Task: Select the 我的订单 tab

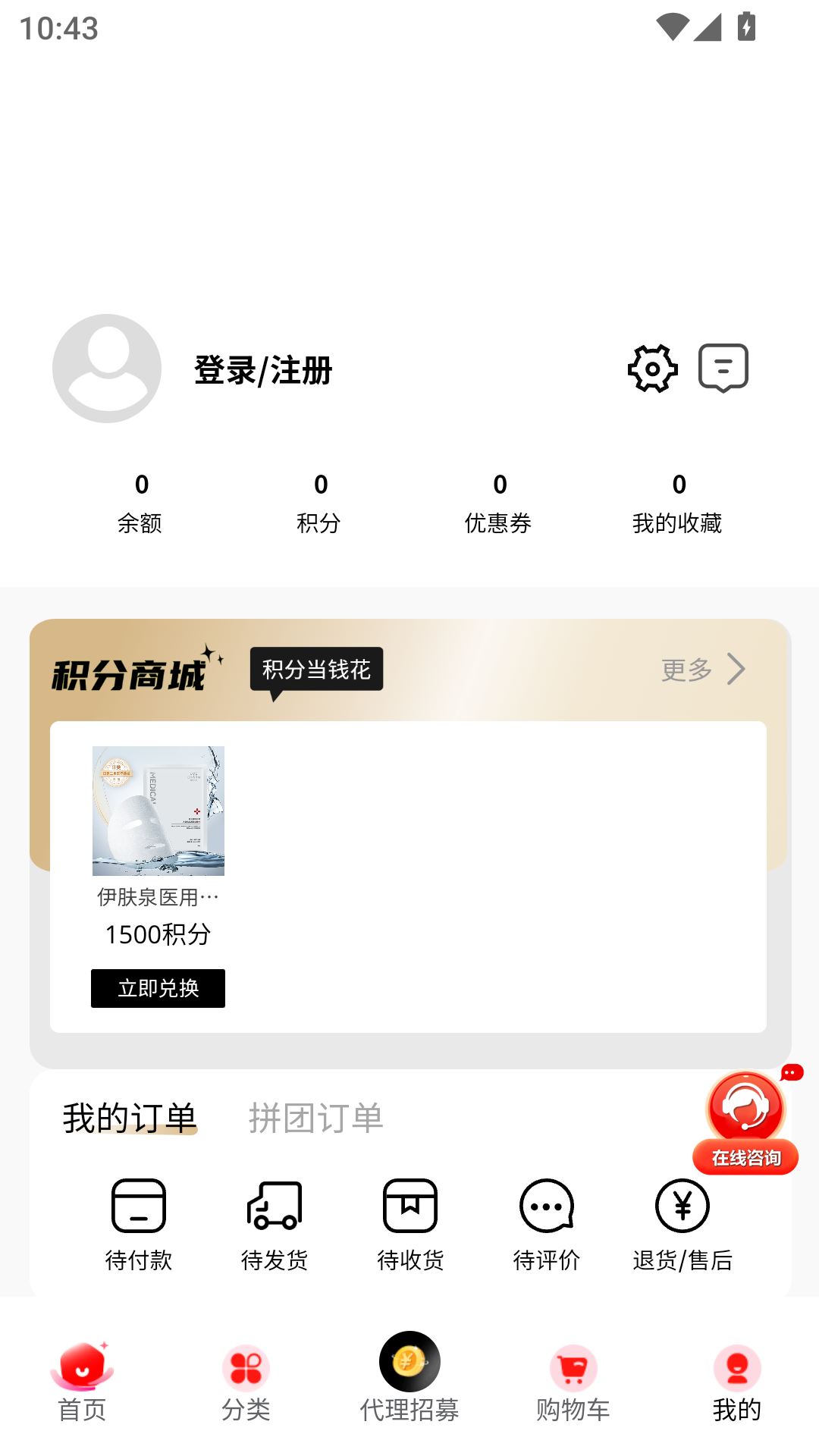Action: (x=130, y=1119)
